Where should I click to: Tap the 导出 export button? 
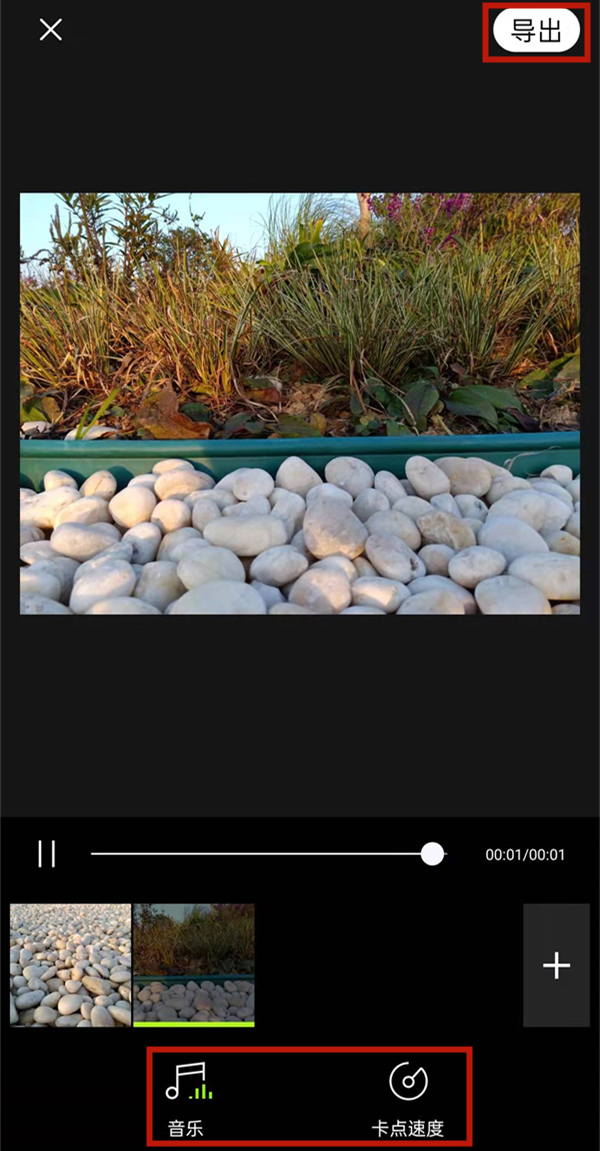pos(536,31)
